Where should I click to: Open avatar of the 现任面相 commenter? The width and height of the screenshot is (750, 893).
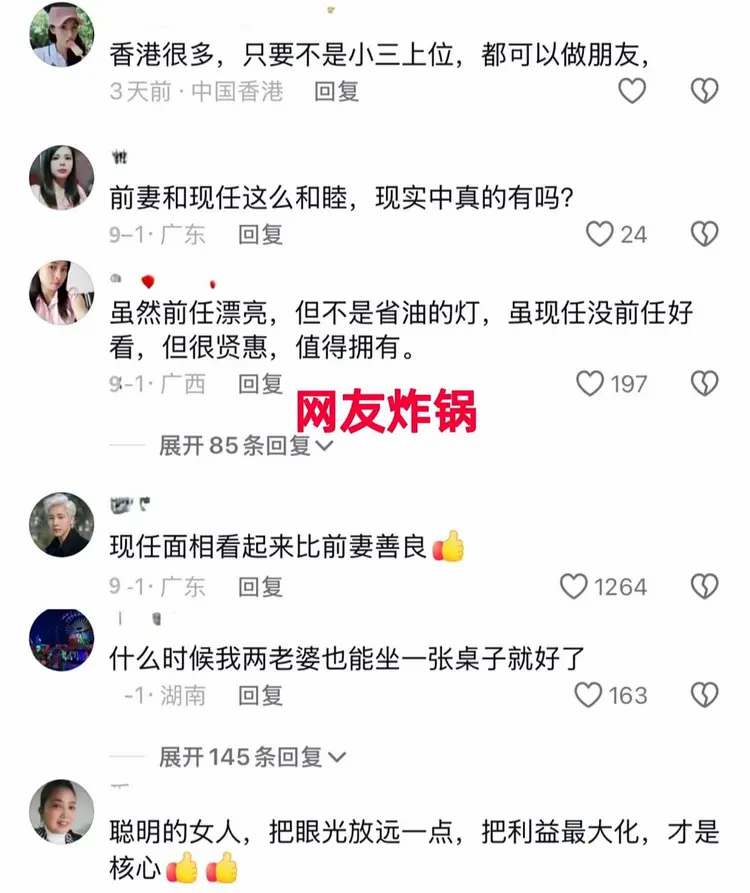[x=62, y=525]
